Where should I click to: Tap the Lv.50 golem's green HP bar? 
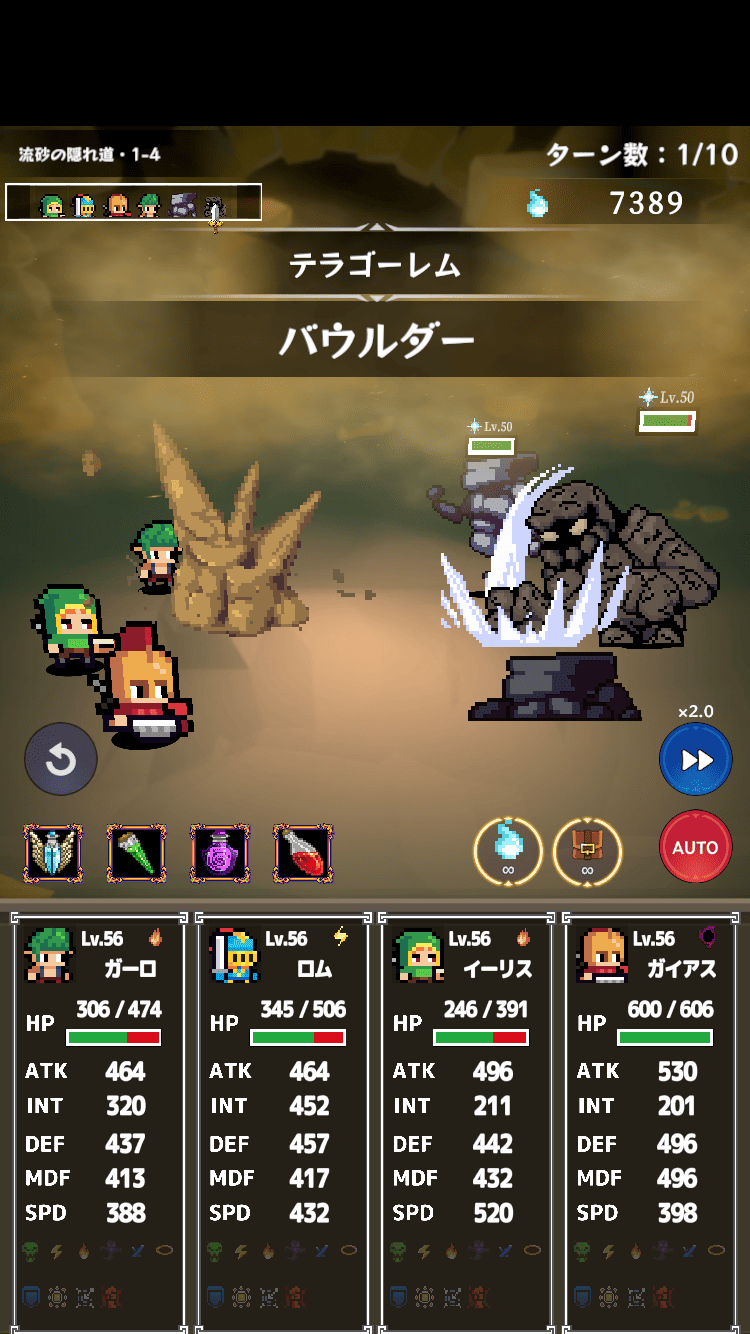[666, 421]
